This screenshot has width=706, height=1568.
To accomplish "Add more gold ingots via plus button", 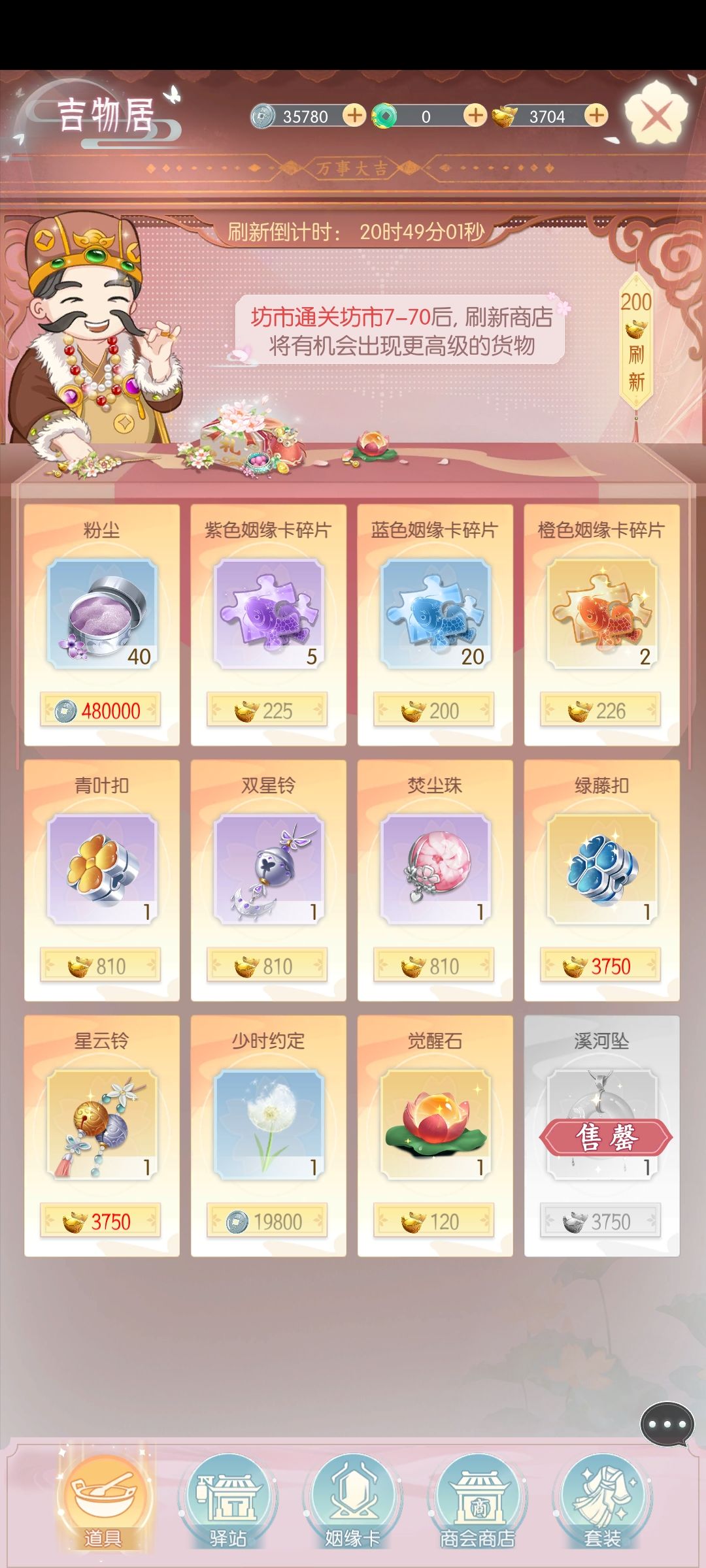I will 596,116.
